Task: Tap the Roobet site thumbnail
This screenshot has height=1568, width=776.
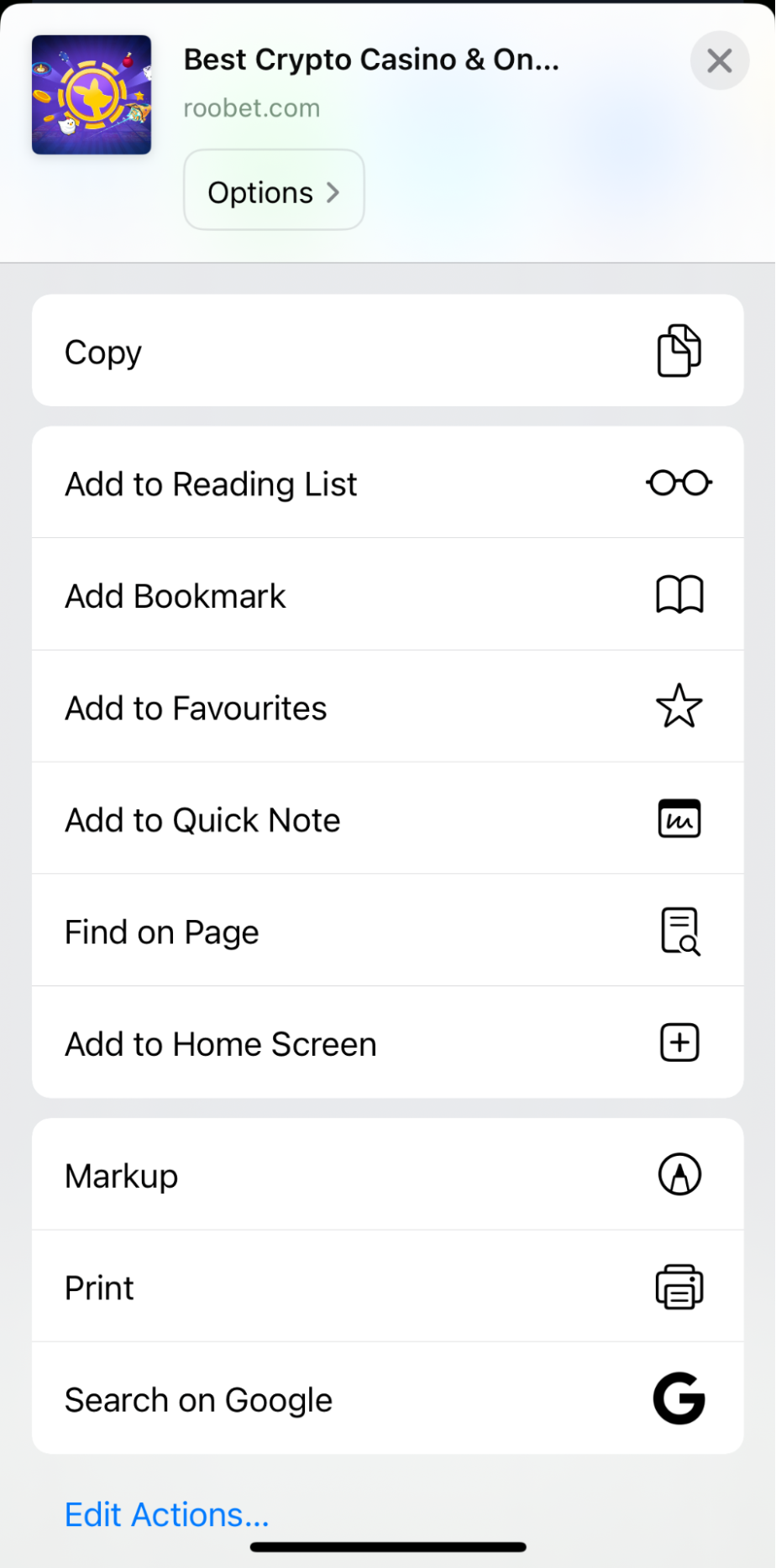Action: pos(91,93)
